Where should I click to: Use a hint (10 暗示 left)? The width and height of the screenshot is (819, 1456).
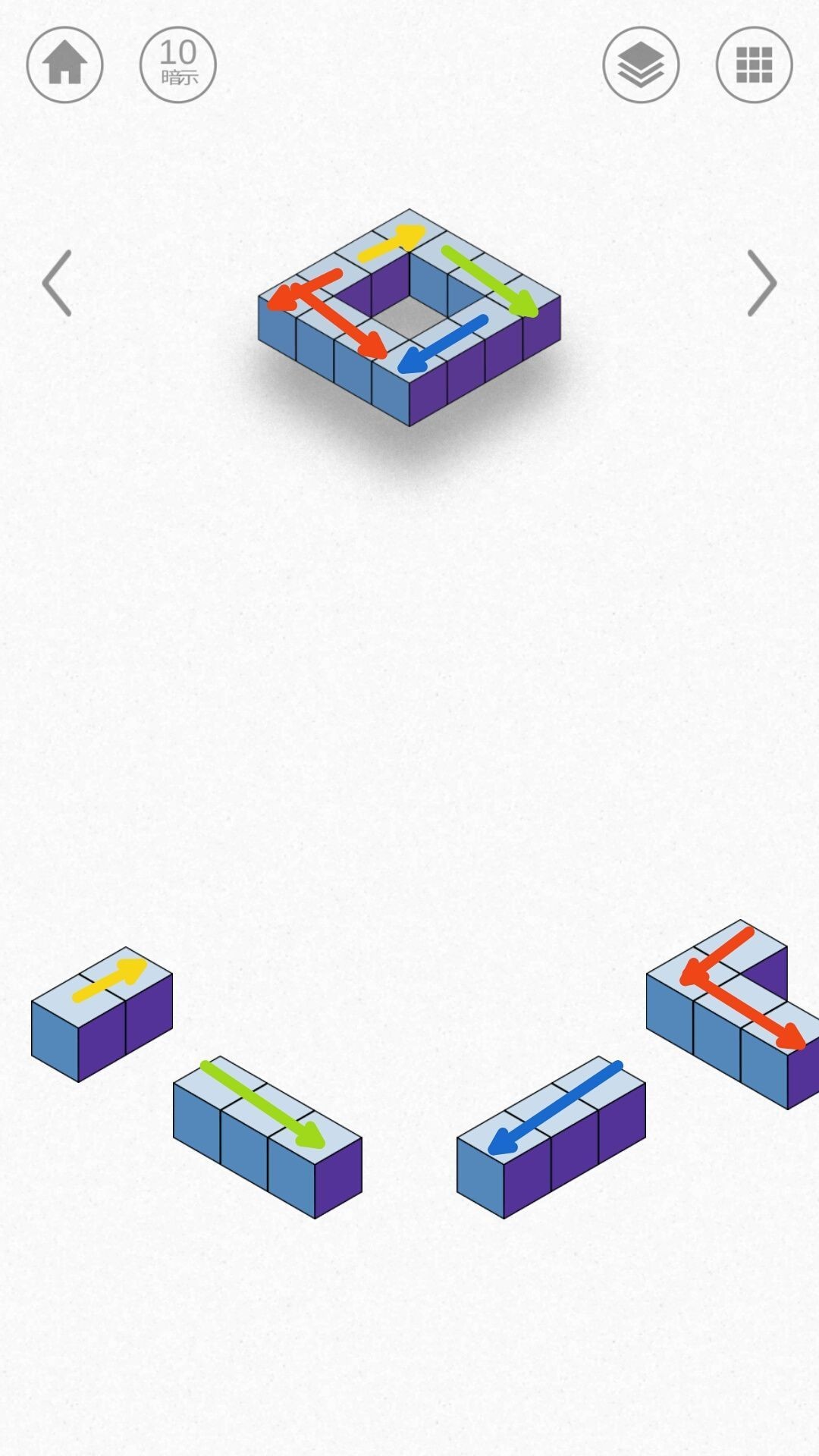coord(178,64)
